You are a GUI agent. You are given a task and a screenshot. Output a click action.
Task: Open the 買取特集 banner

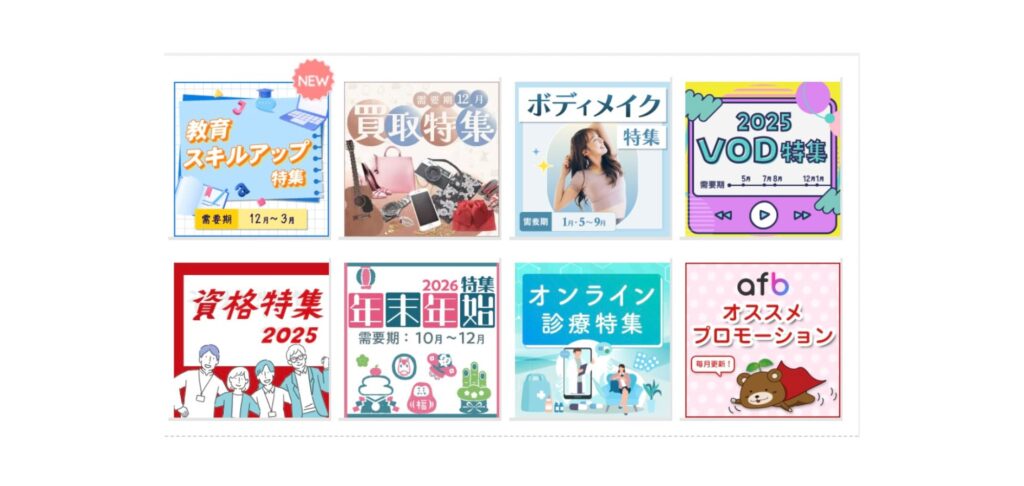pyautogui.click(x=421, y=160)
